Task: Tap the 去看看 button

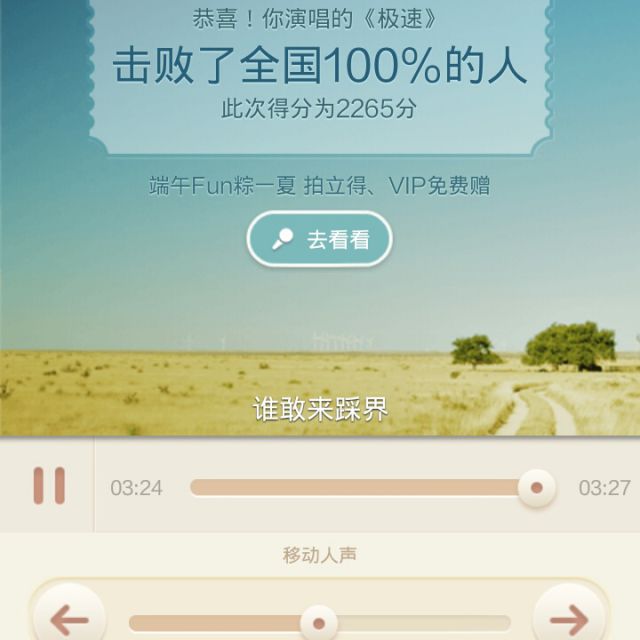Action: (x=319, y=240)
